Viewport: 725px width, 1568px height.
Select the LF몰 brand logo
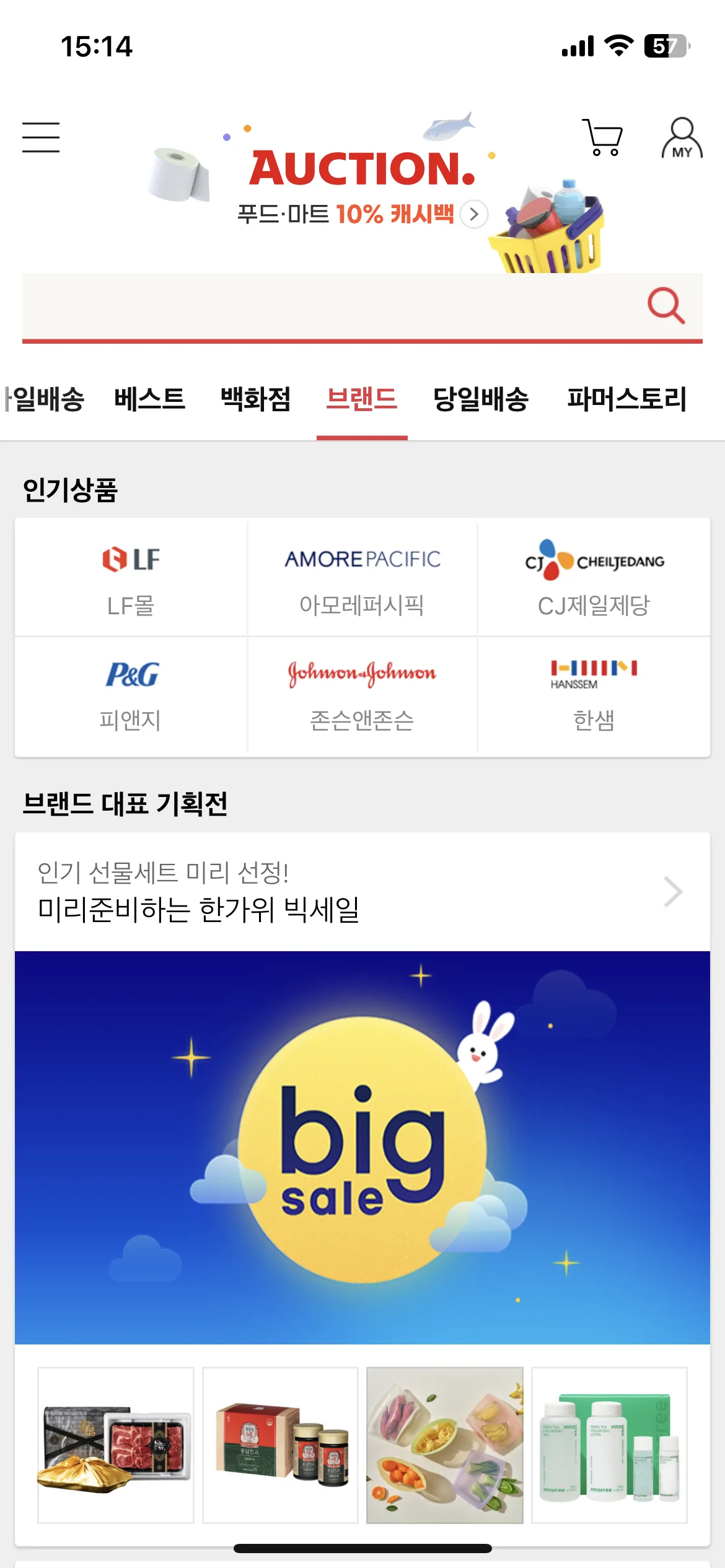coord(131,558)
